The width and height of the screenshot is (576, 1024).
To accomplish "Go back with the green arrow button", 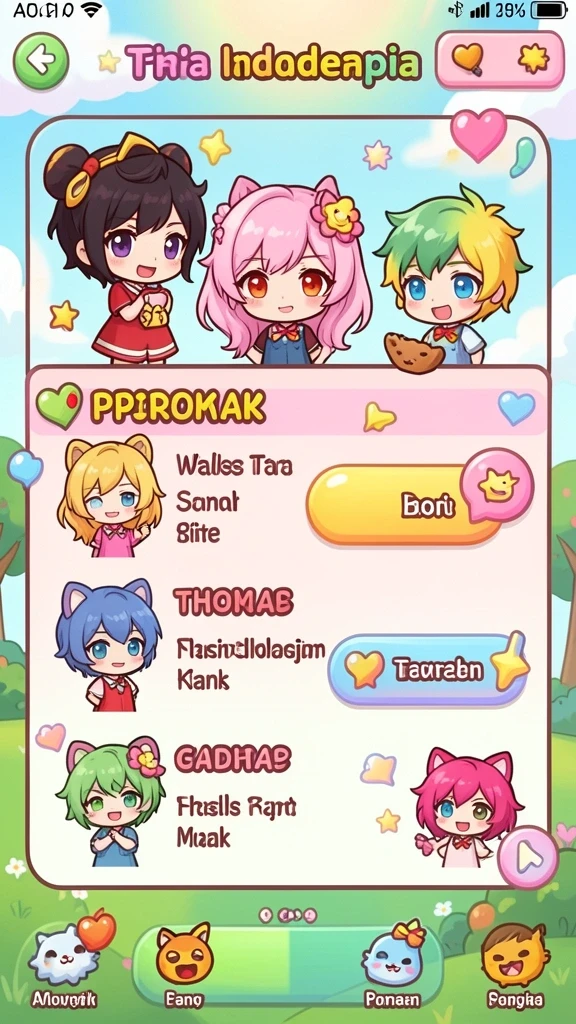I will (41, 61).
